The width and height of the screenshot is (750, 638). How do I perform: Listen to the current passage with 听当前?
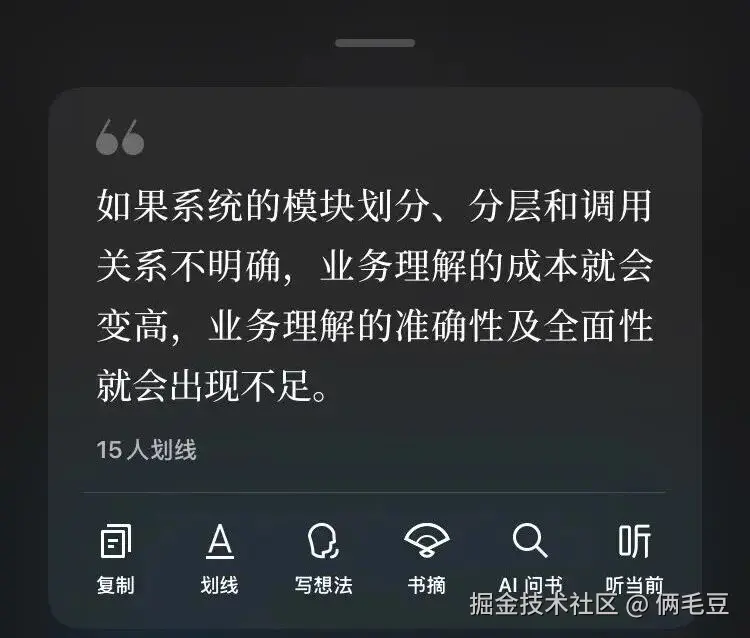coord(634,556)
